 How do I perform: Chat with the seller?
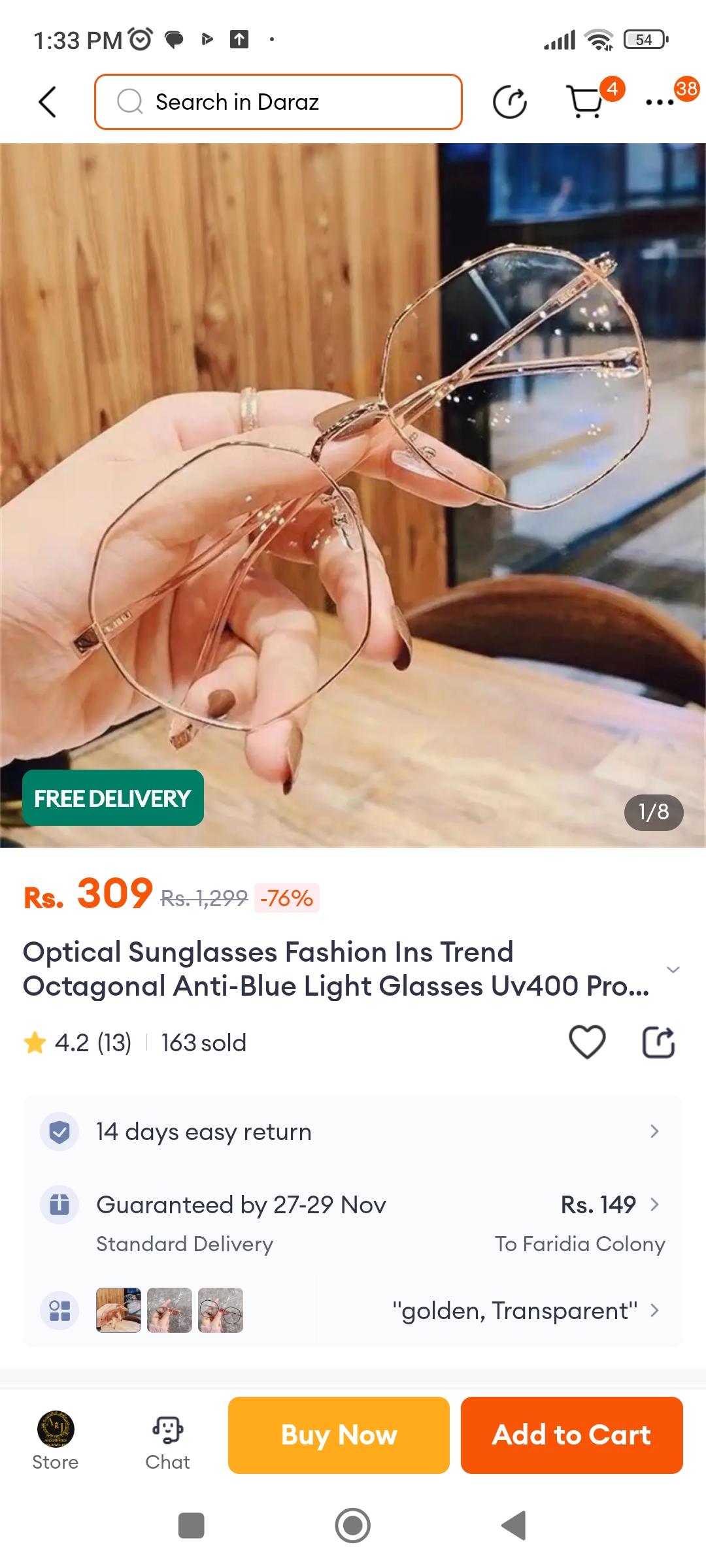coord(168,1440)
